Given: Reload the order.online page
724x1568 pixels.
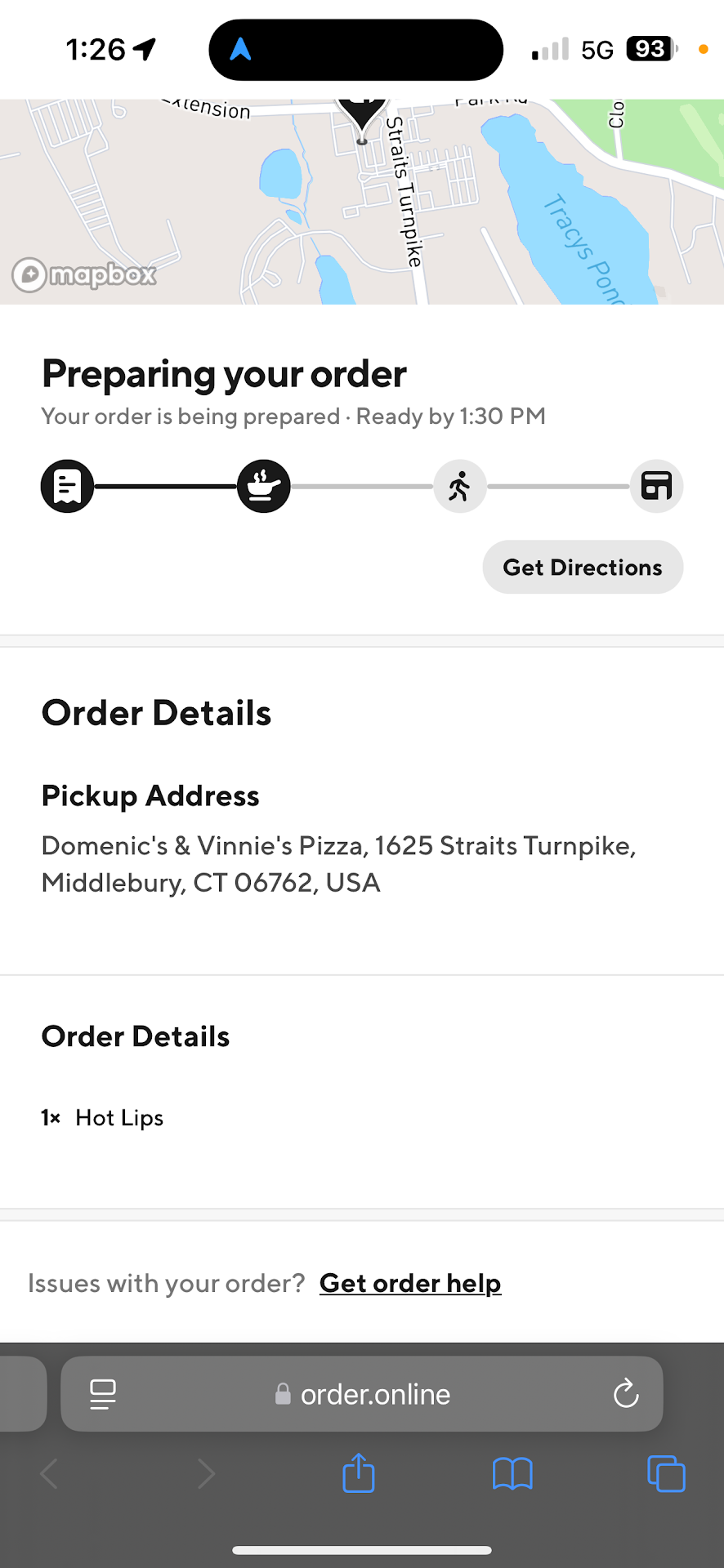Looking at the screenshot, I should pyautogui.click(x=626, y=1393).
